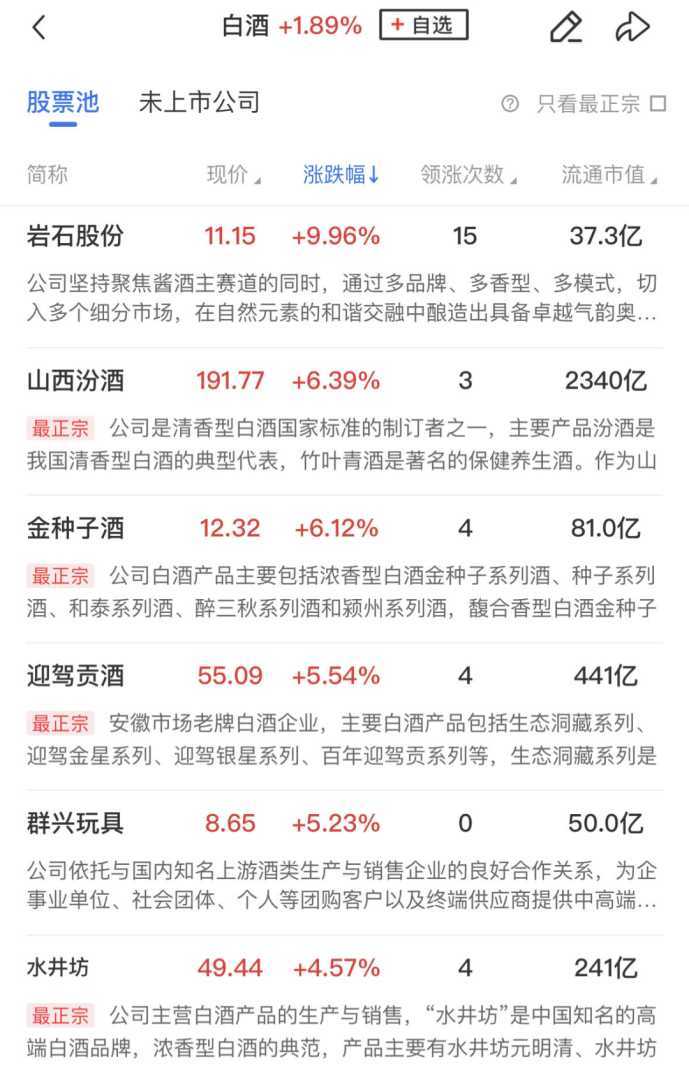The height and width of the screenshot is (1080, 689).
Task: Select the 股票池 tab
Action: coord(63,102)
